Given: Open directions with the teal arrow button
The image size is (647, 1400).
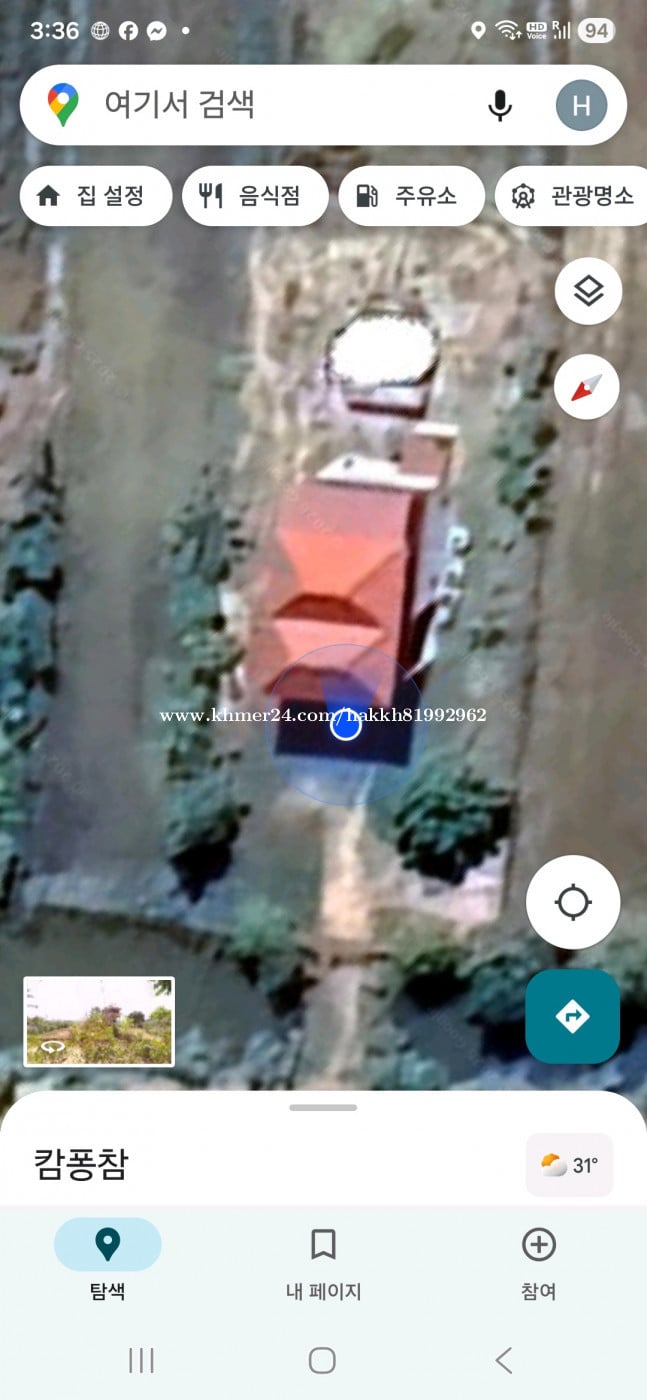Looking at the screenshot, I should click(573, 1016).
